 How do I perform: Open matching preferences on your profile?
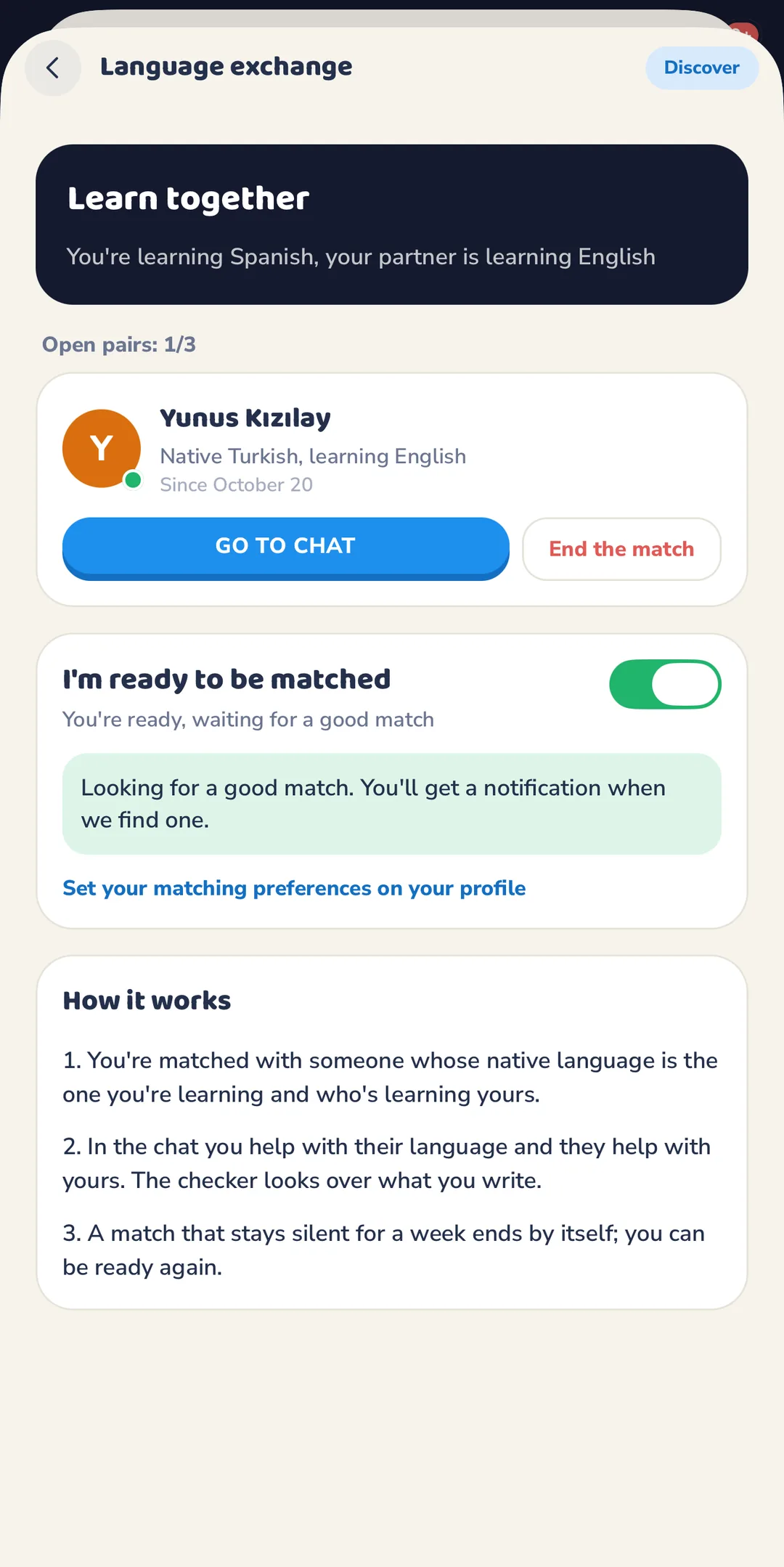(294, 888)
